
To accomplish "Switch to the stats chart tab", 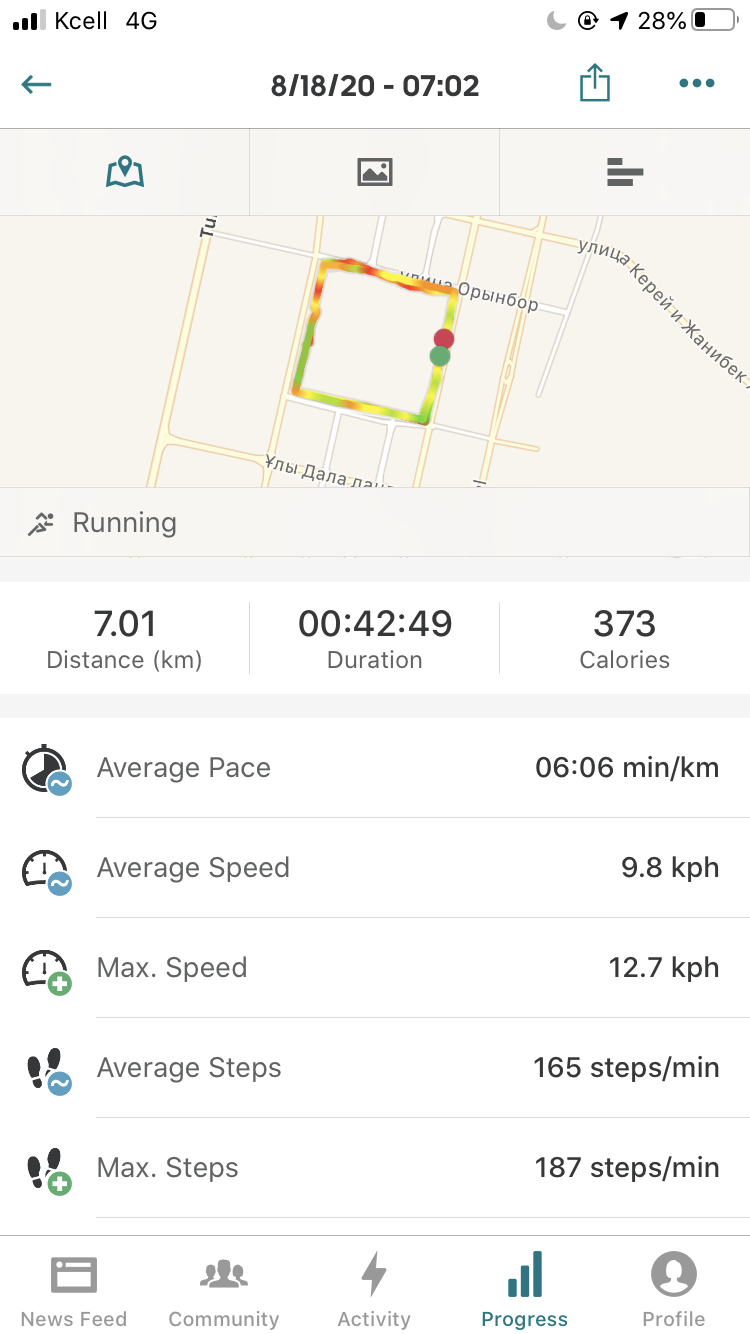I will (624, 172).
